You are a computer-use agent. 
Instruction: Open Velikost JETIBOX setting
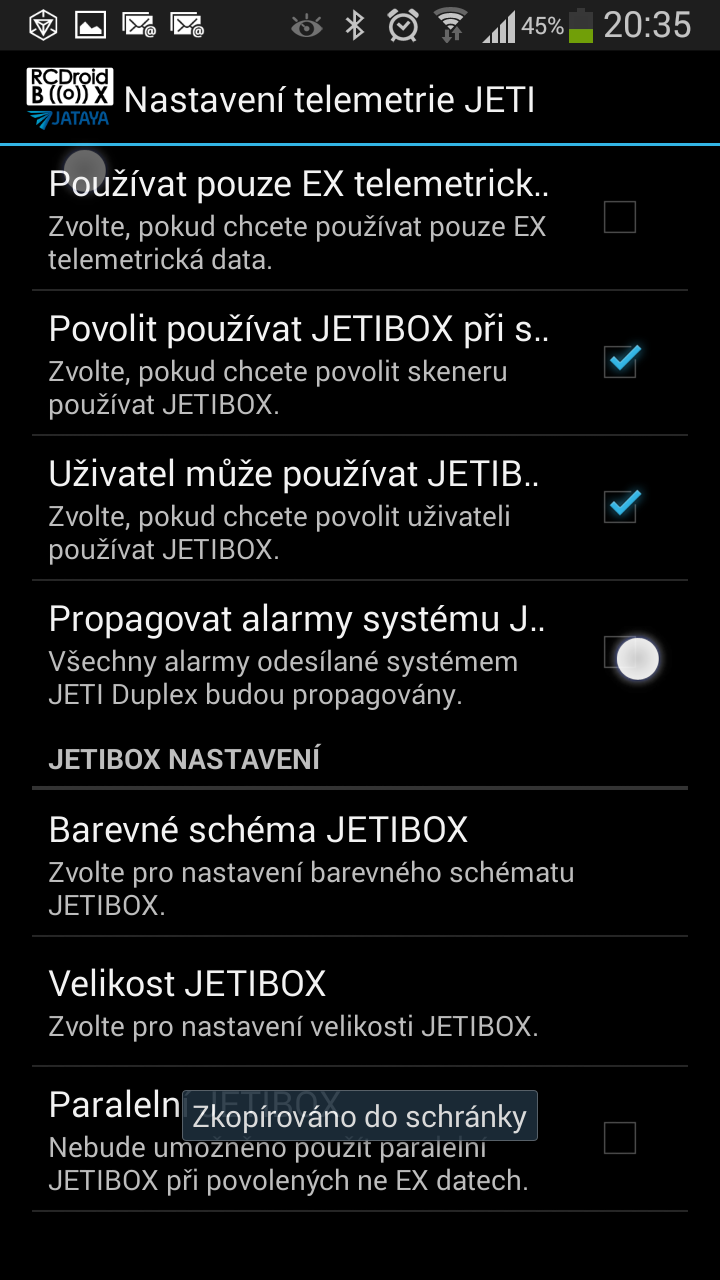tap(360, 1001)
